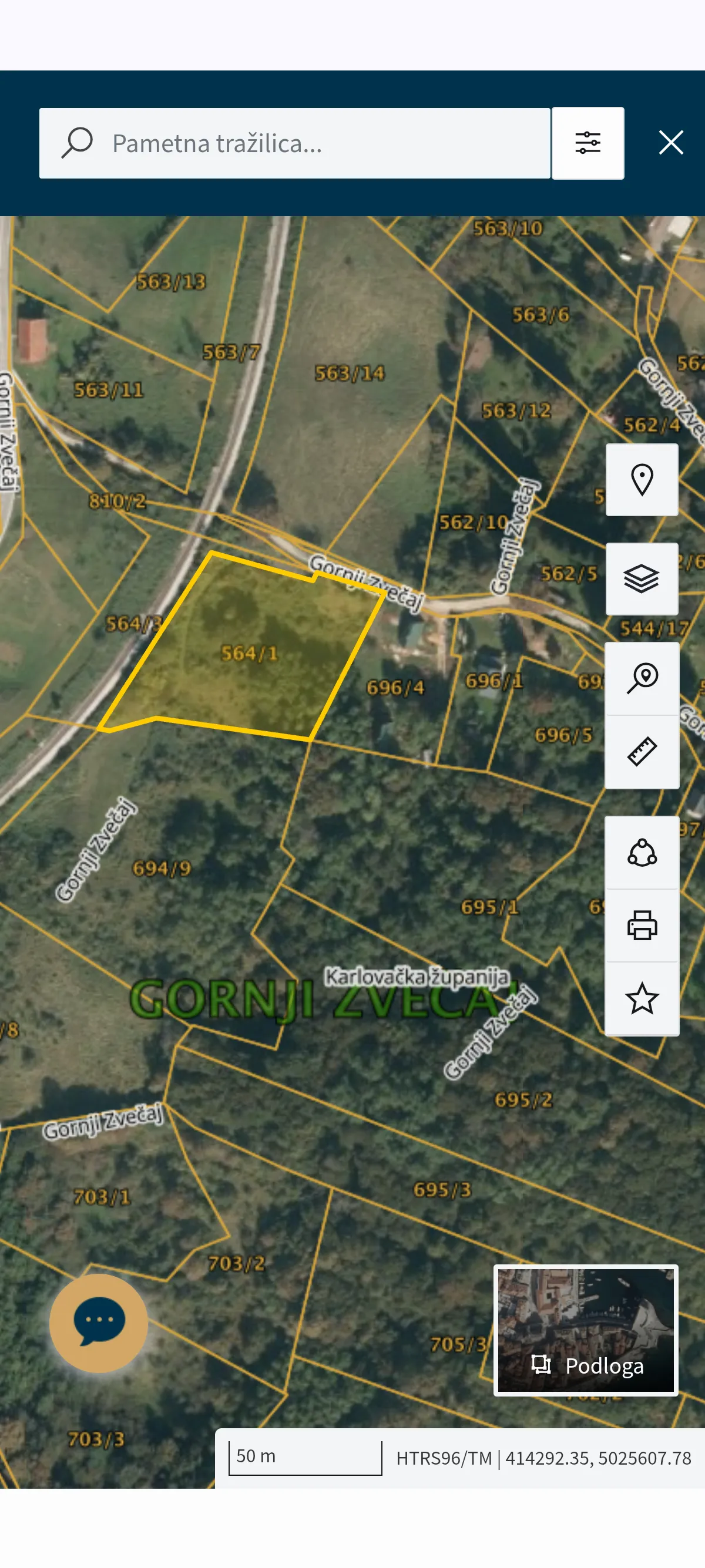Image resolution: width=705 pixels, height=1568 pixels.
Task: Add this view to favorites
Action: tap(642, 999)
